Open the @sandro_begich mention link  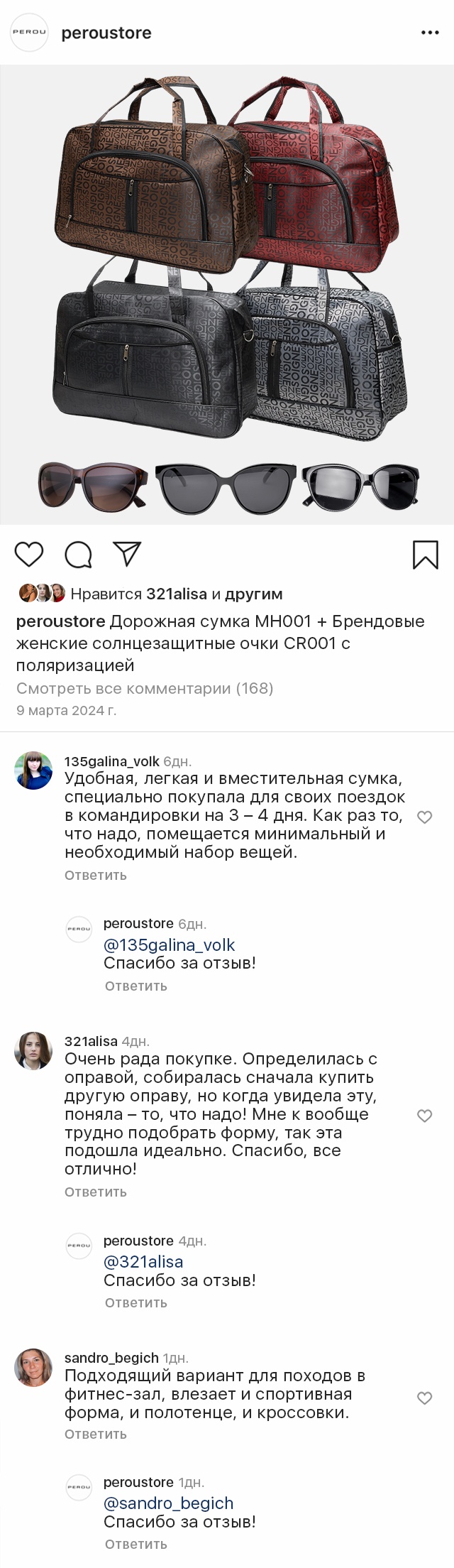pos(168,1503)
